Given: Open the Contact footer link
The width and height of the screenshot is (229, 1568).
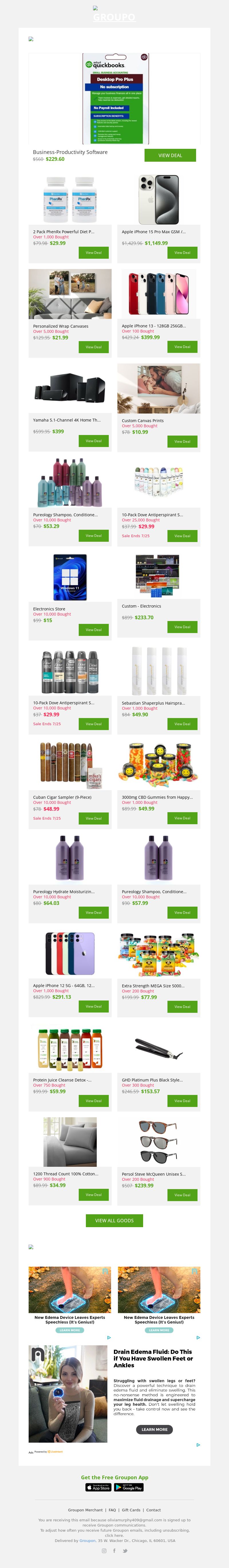Looking at the screenshot, I should 153,1510.
